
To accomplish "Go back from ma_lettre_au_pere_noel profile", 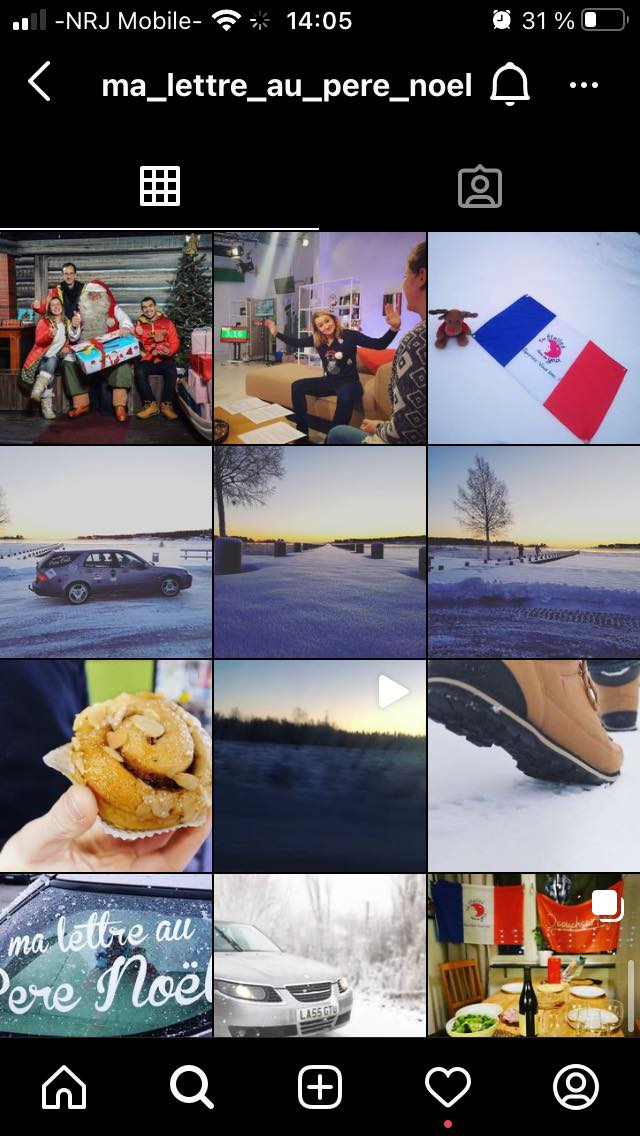I will 39,82.
